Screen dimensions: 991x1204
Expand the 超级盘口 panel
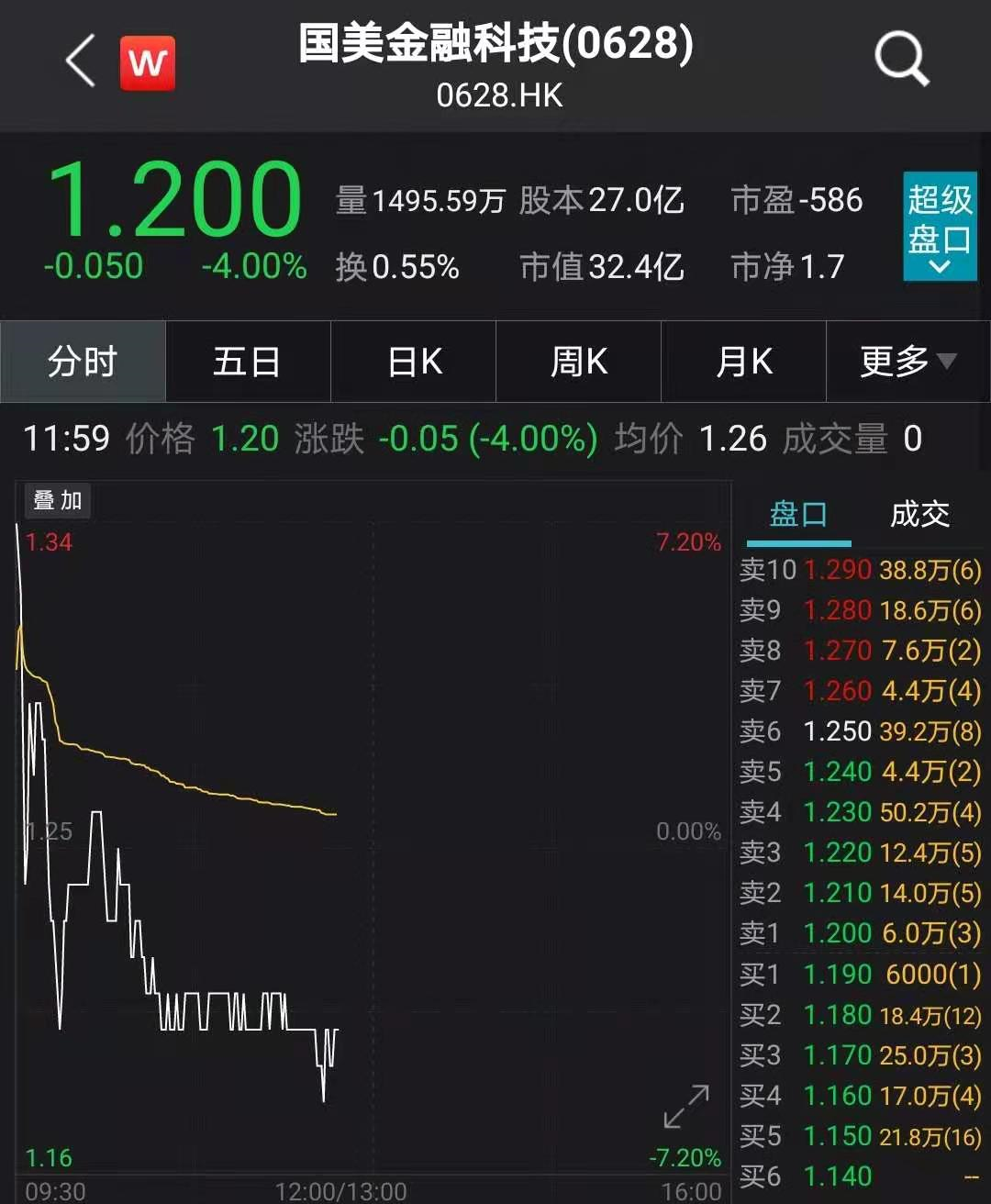click(x=939, y=226)
